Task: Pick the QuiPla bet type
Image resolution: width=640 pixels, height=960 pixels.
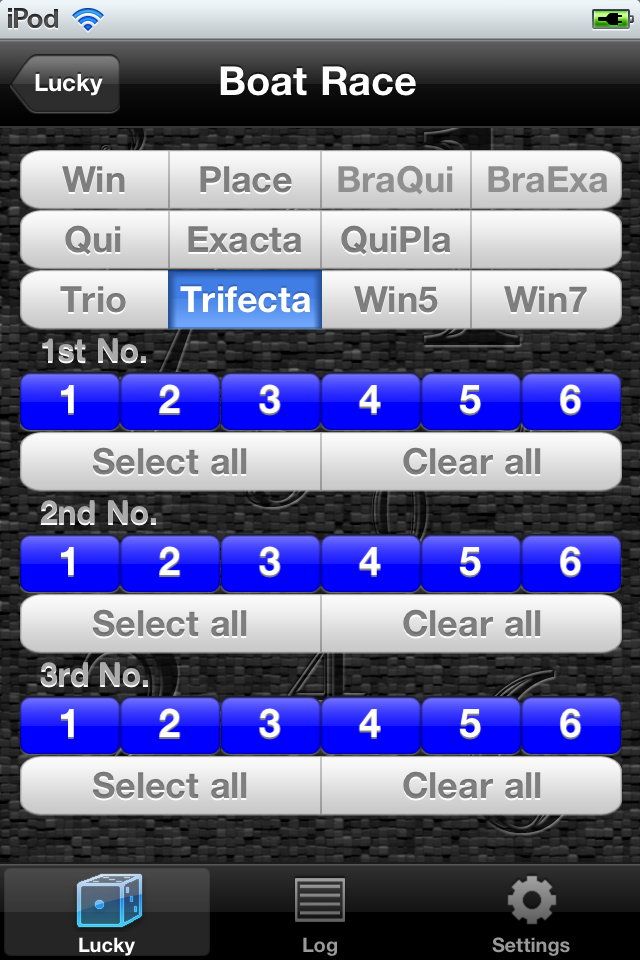Action: 396,240
